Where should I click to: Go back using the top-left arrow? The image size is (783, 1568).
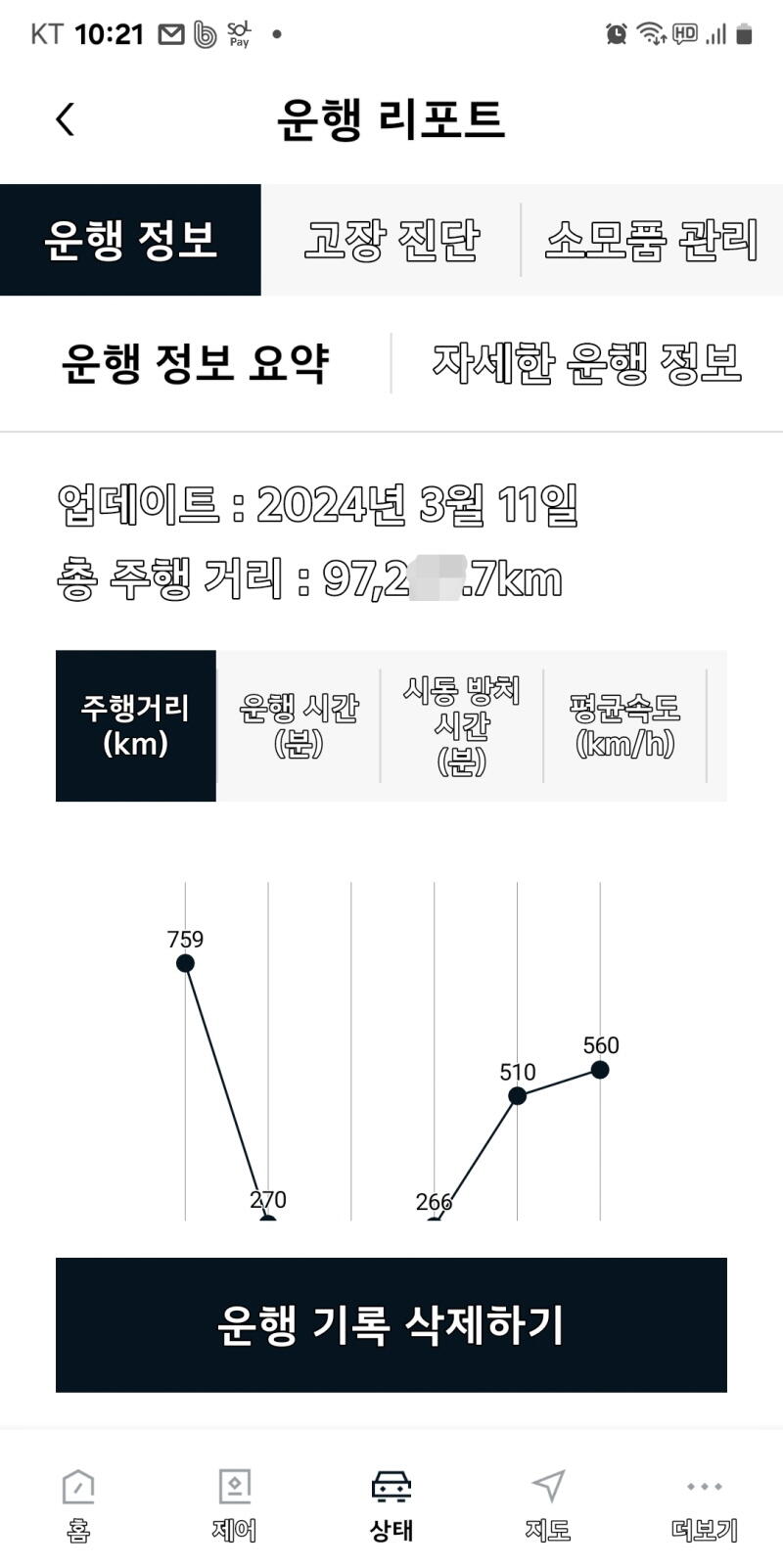[x=65, y=119]
